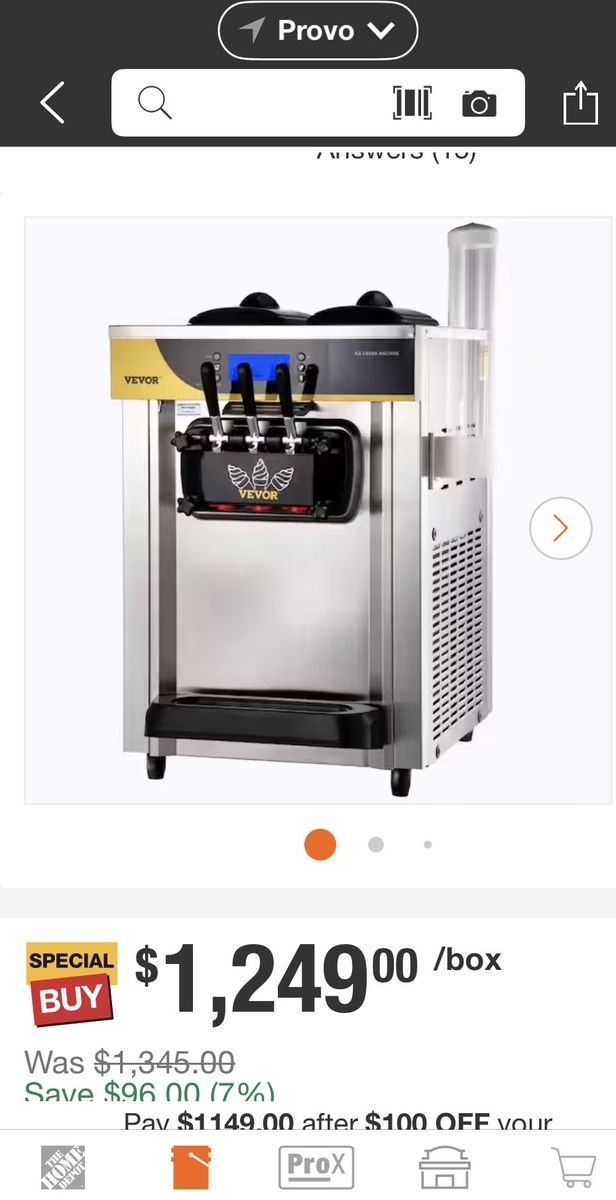Open the orange shop tab
616x1200 pixels.
190,1167
